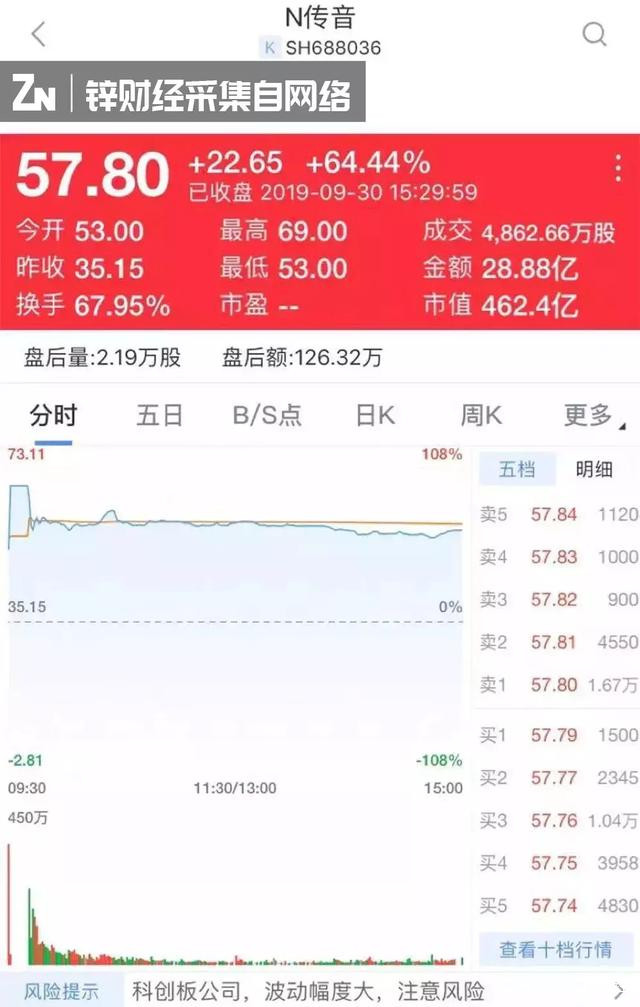
Task: Select the 五档 order book tab
Action: click(x=517, y=469)
